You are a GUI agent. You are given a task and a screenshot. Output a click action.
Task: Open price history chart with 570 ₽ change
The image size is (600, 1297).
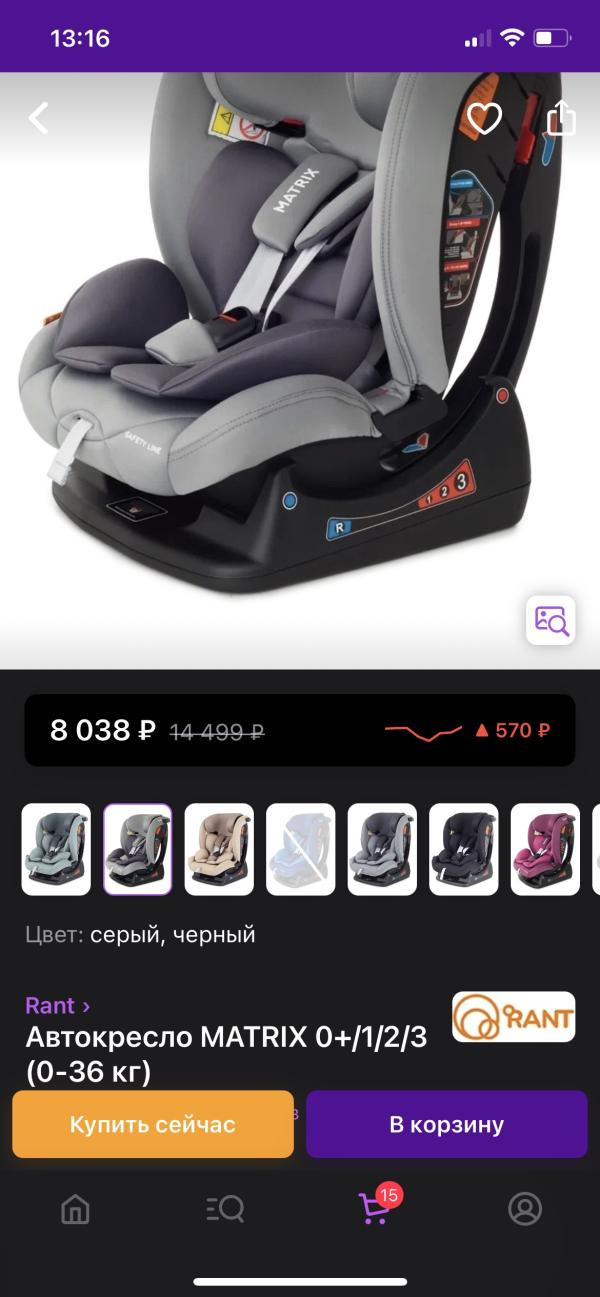click(x=467, y=730)
